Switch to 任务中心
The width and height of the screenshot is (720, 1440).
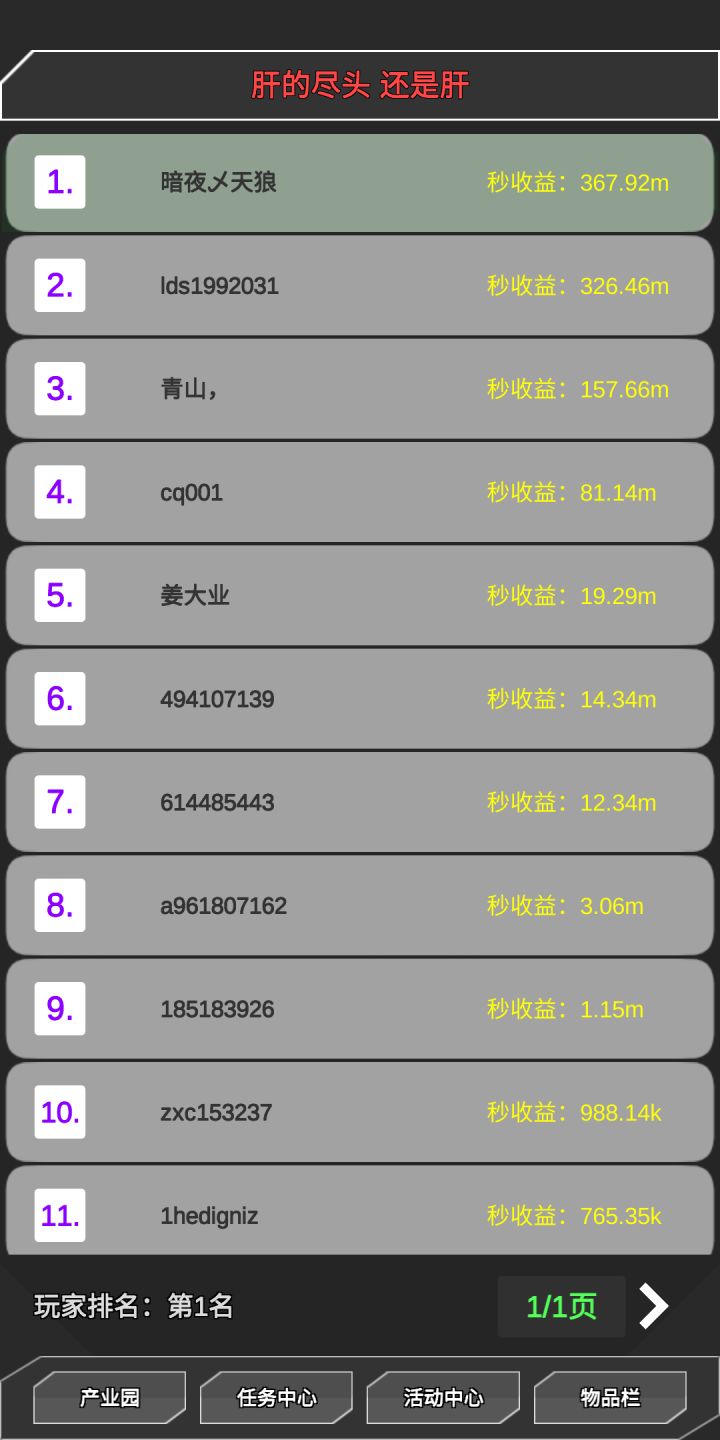[276, 1398]
